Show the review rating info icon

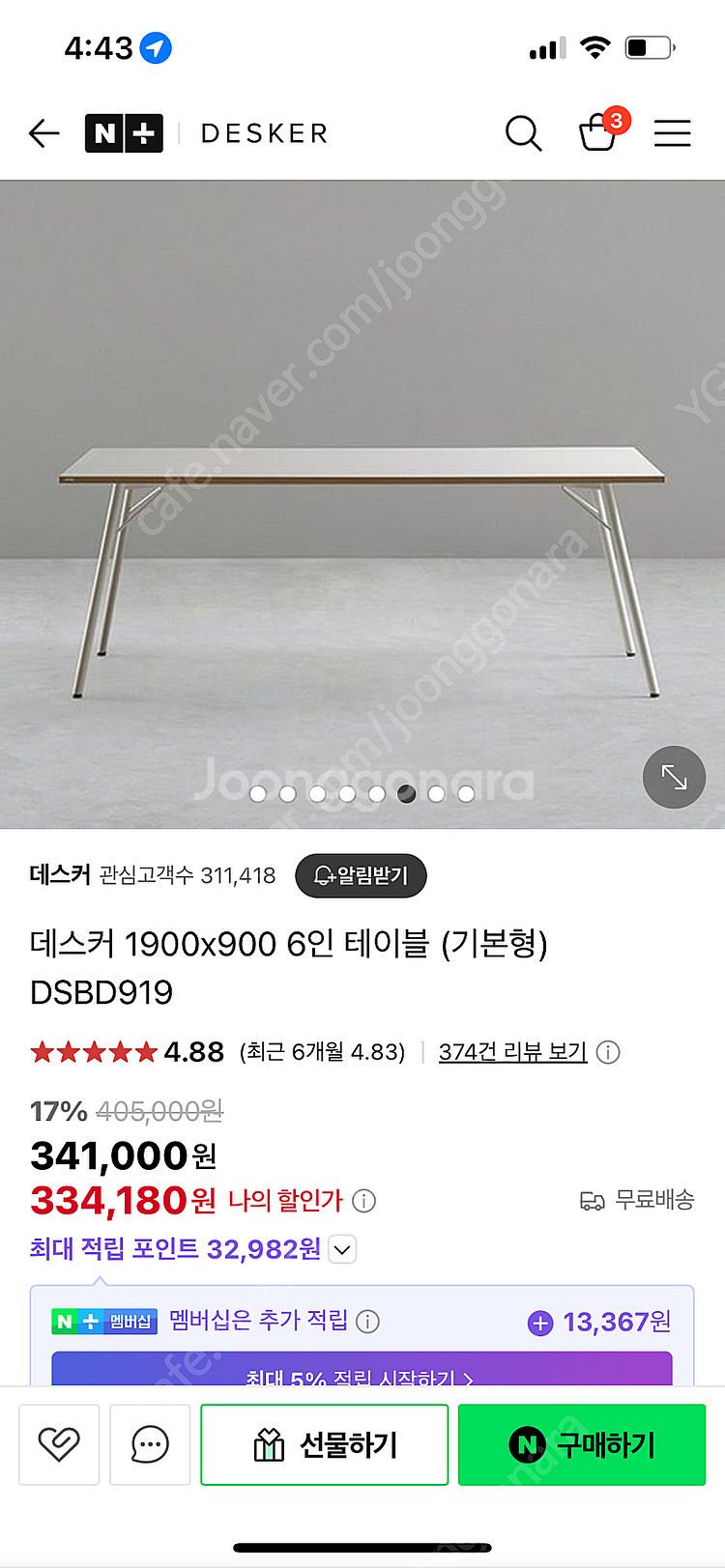pyautogui.click(x=608, y=1051)
